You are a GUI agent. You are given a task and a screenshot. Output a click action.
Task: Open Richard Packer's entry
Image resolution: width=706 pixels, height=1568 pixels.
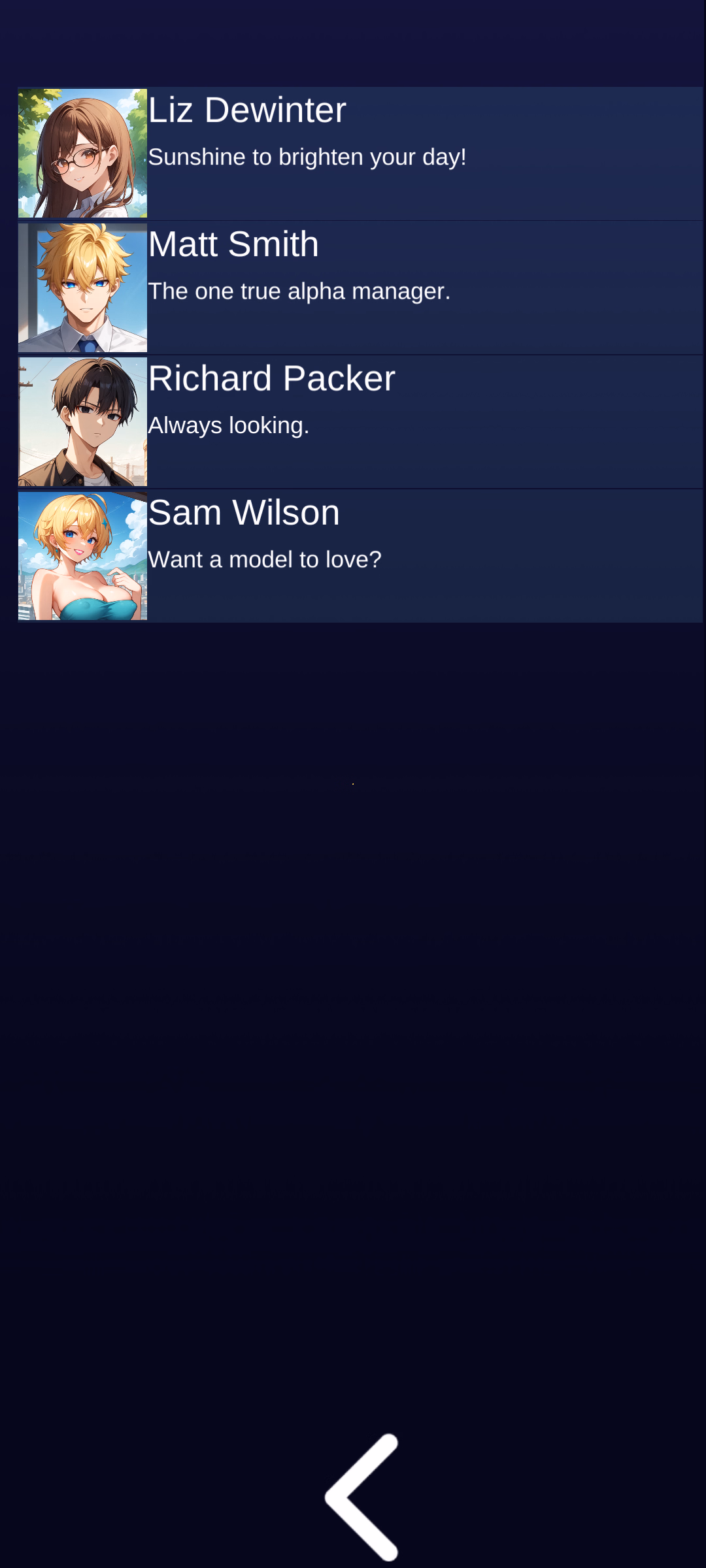(360, 422)
